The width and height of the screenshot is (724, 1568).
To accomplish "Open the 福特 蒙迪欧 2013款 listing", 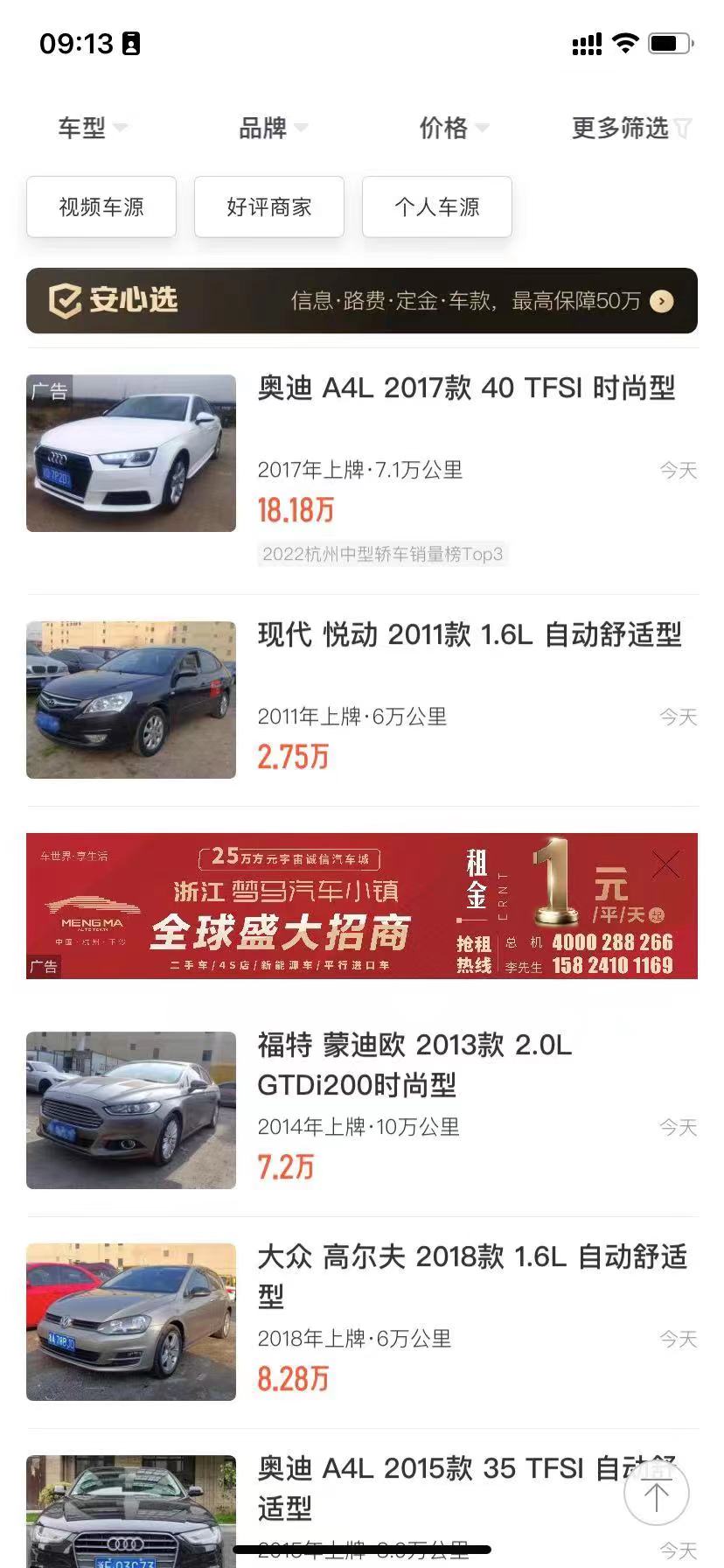I will tap(414, 1064).
